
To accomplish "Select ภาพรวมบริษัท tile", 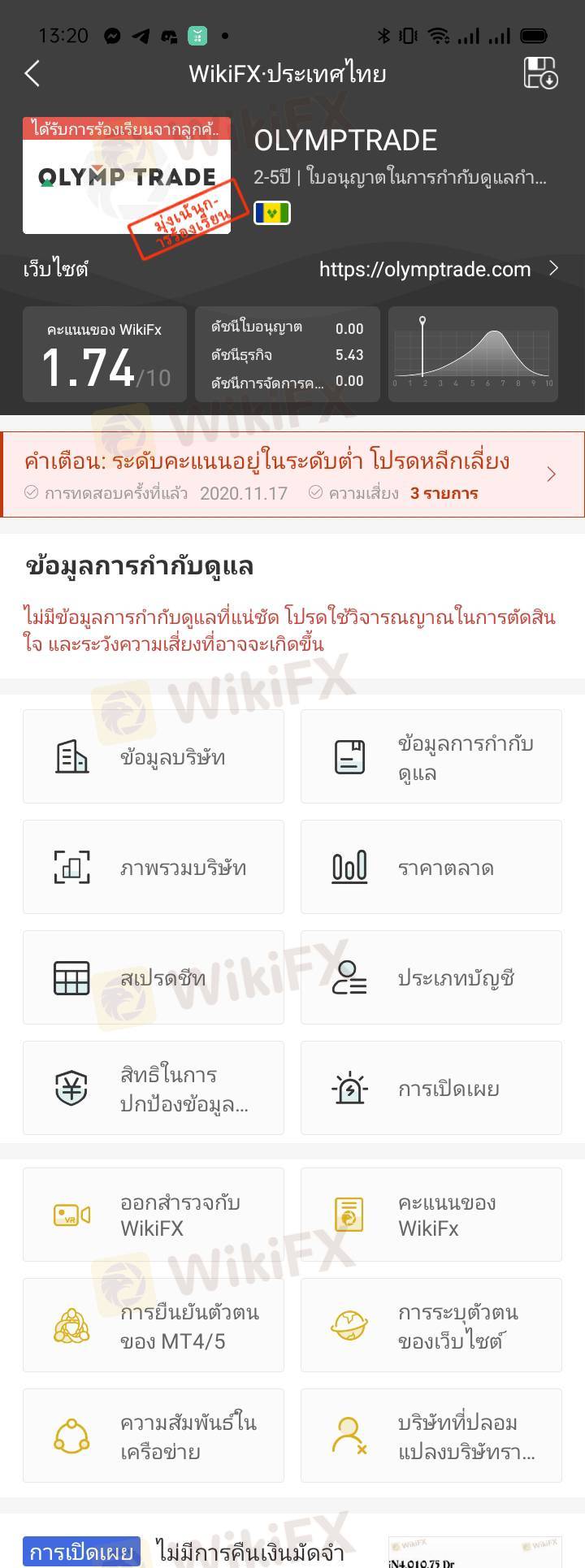I will [x=154, y=867].
